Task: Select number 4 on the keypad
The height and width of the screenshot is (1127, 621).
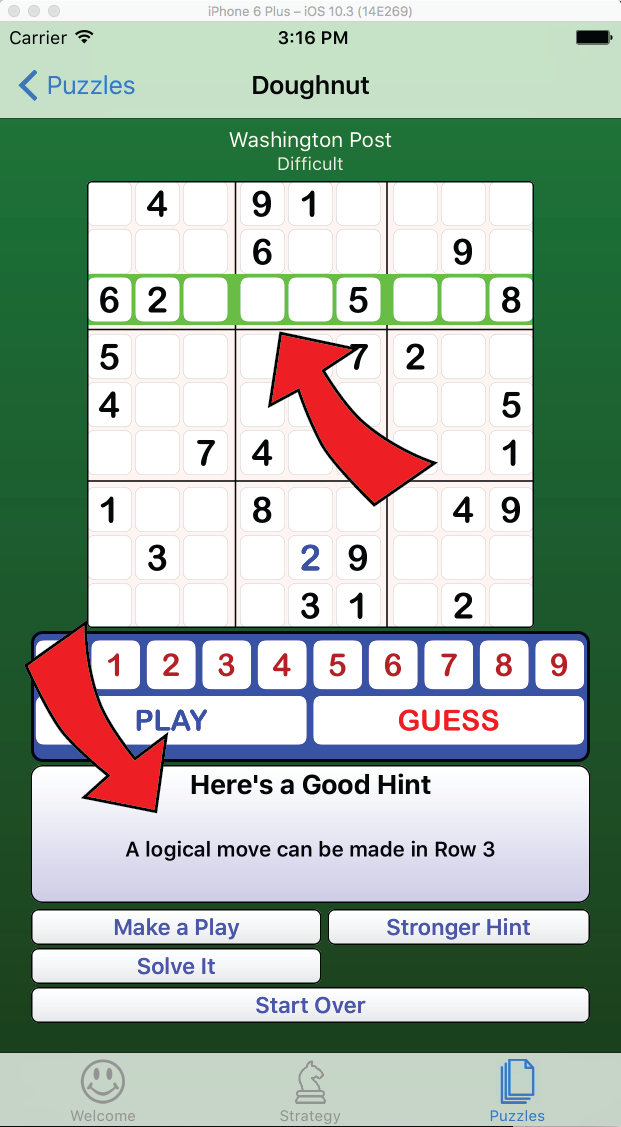Action: click(282, 665)
